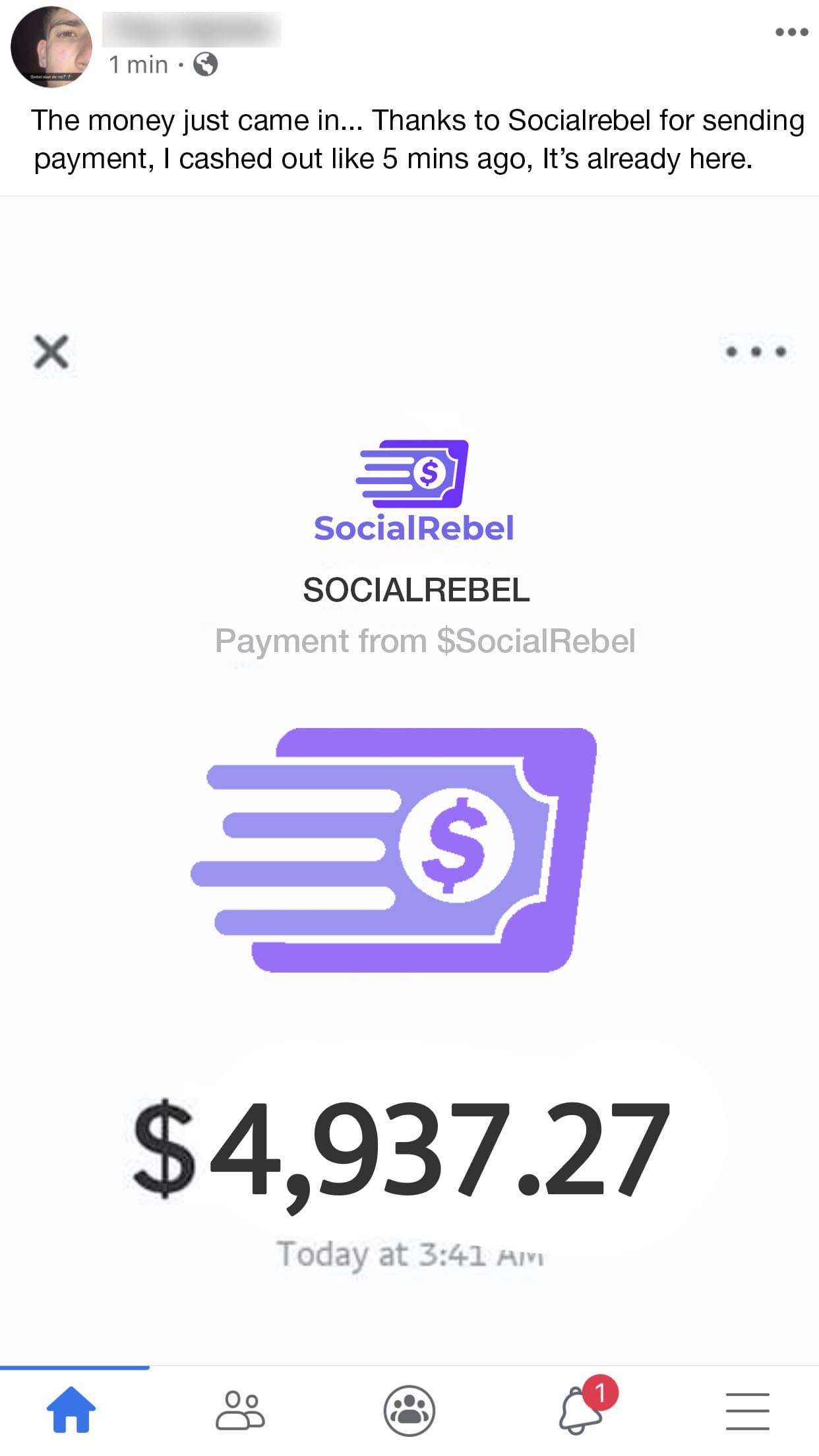819x1456 pixels.
Task: Switch to the Friends tab
Action: [x=240, y=1410]
